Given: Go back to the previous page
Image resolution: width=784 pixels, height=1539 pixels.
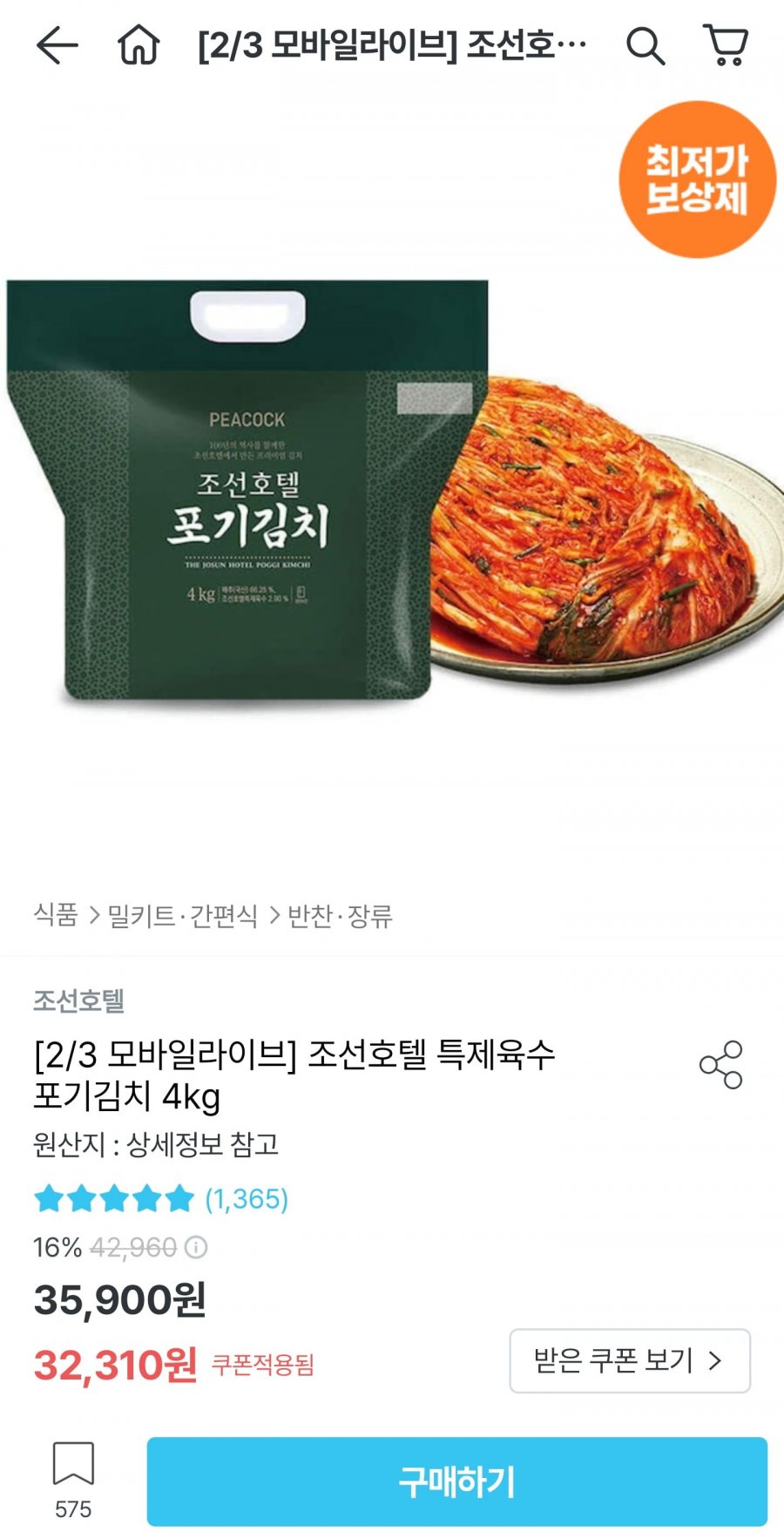Looking at the screenshot, I should (x=57, y=45).
